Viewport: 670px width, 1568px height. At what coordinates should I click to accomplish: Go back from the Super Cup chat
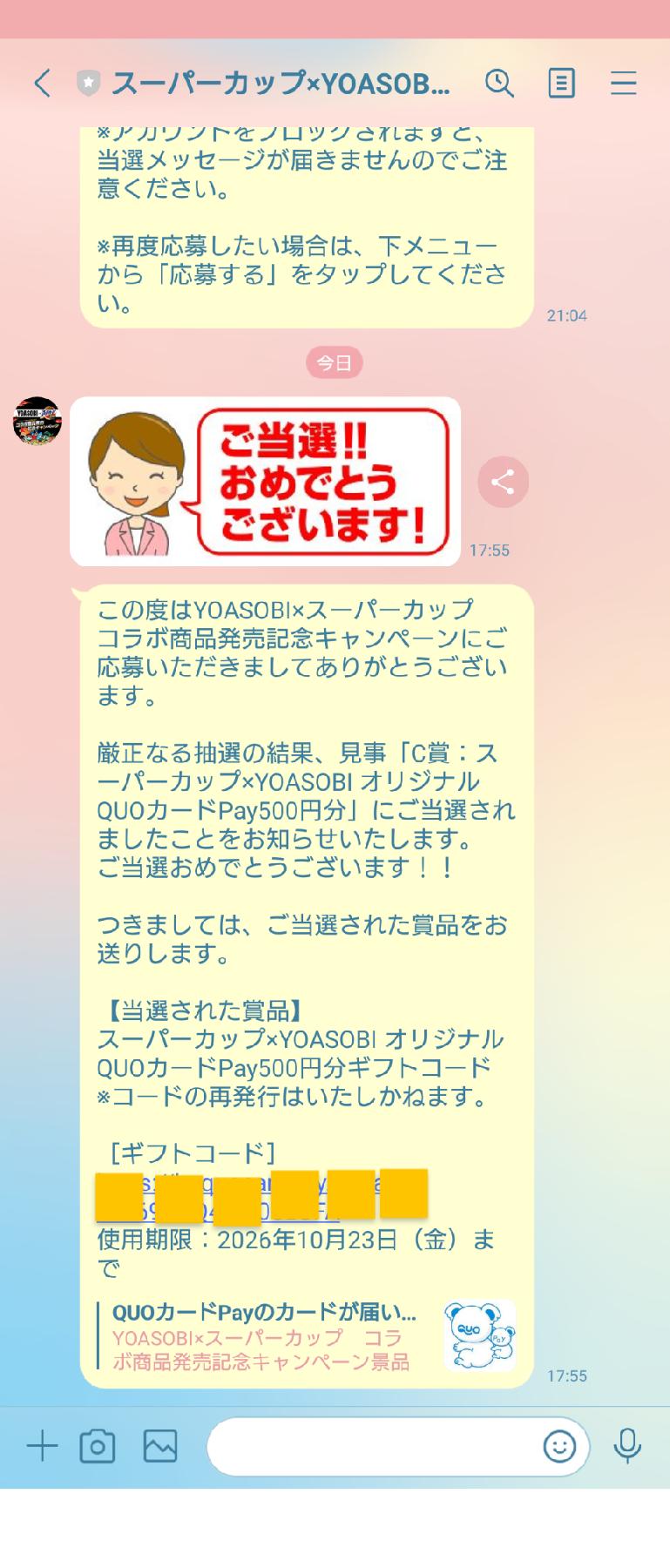coord(42,84)
